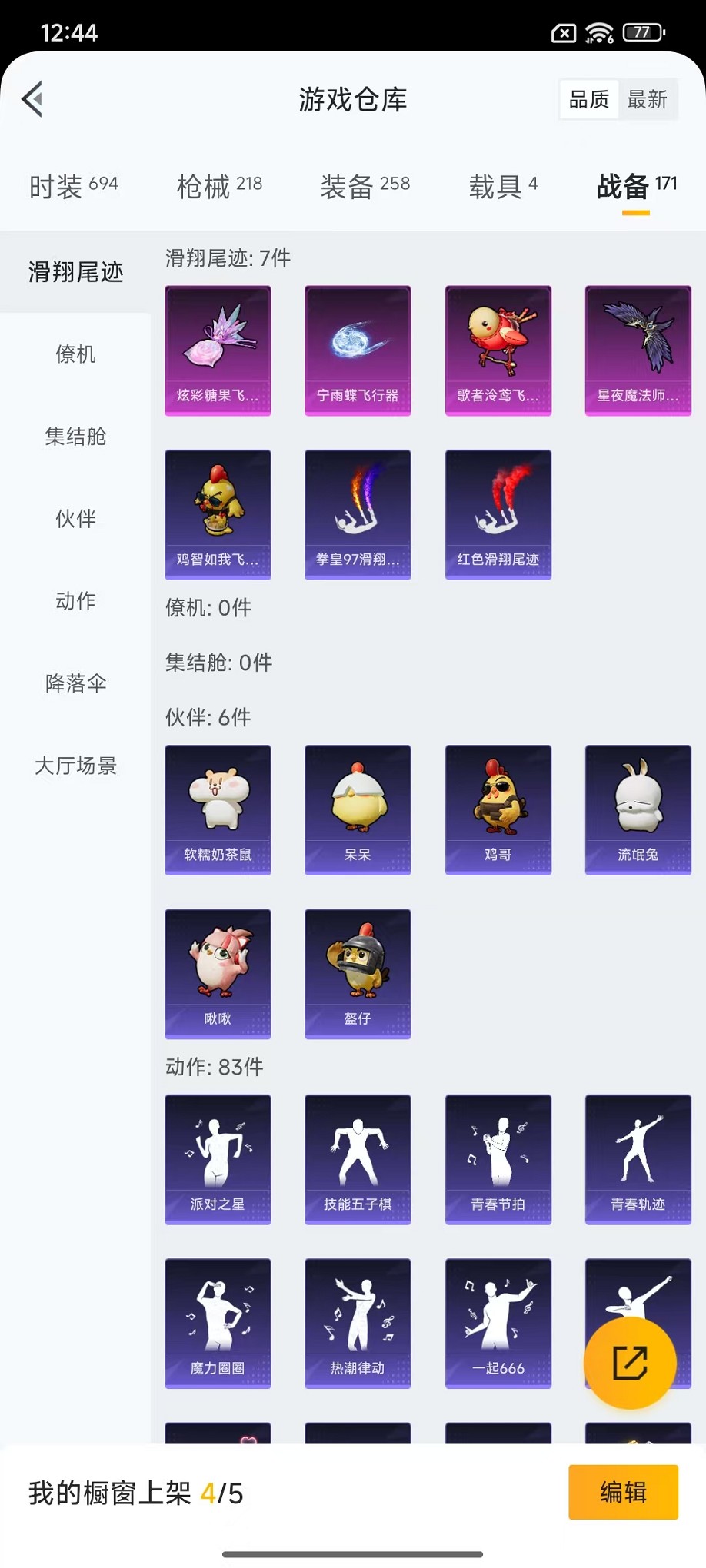
Task: Sort items by 最新
Action: coord(647,100)
